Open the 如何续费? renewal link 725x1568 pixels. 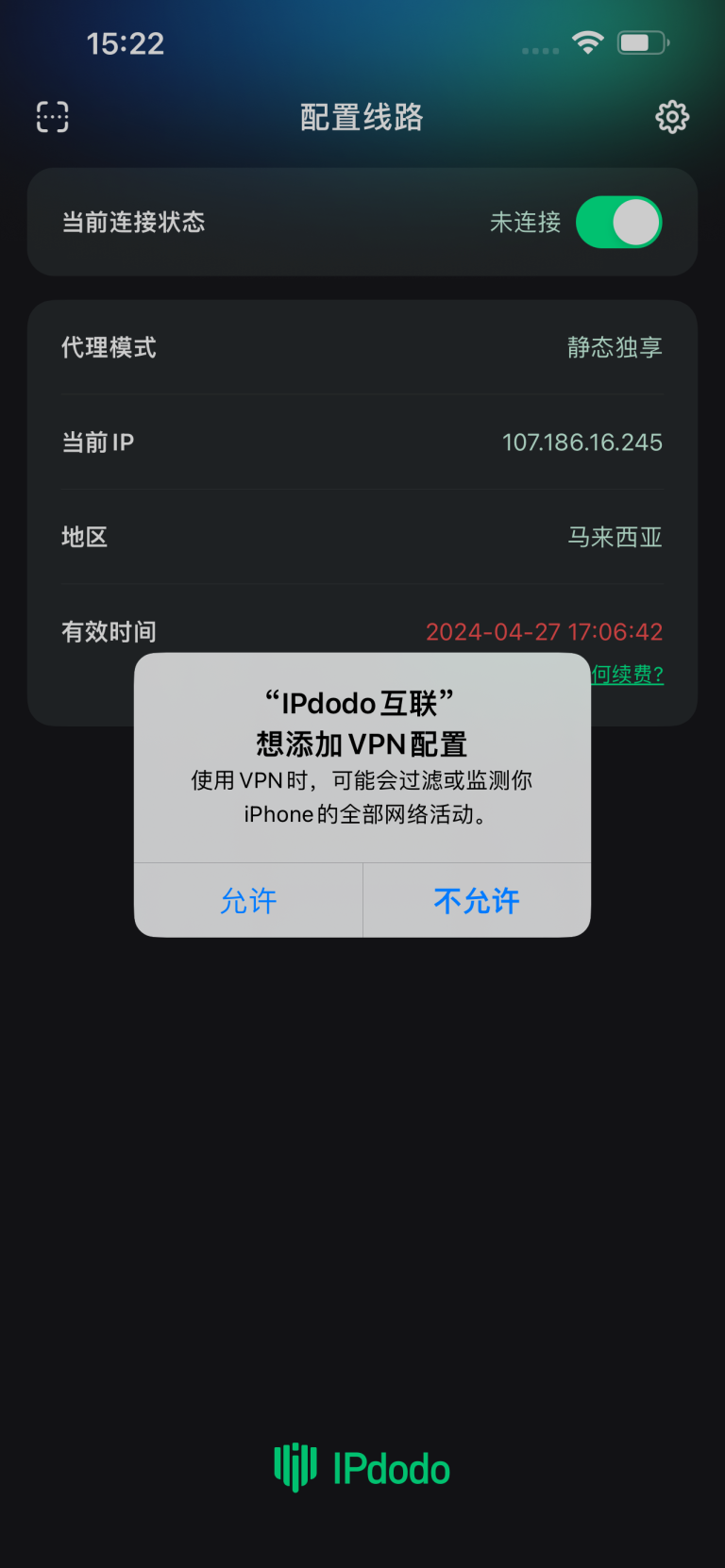pos(625,676)
